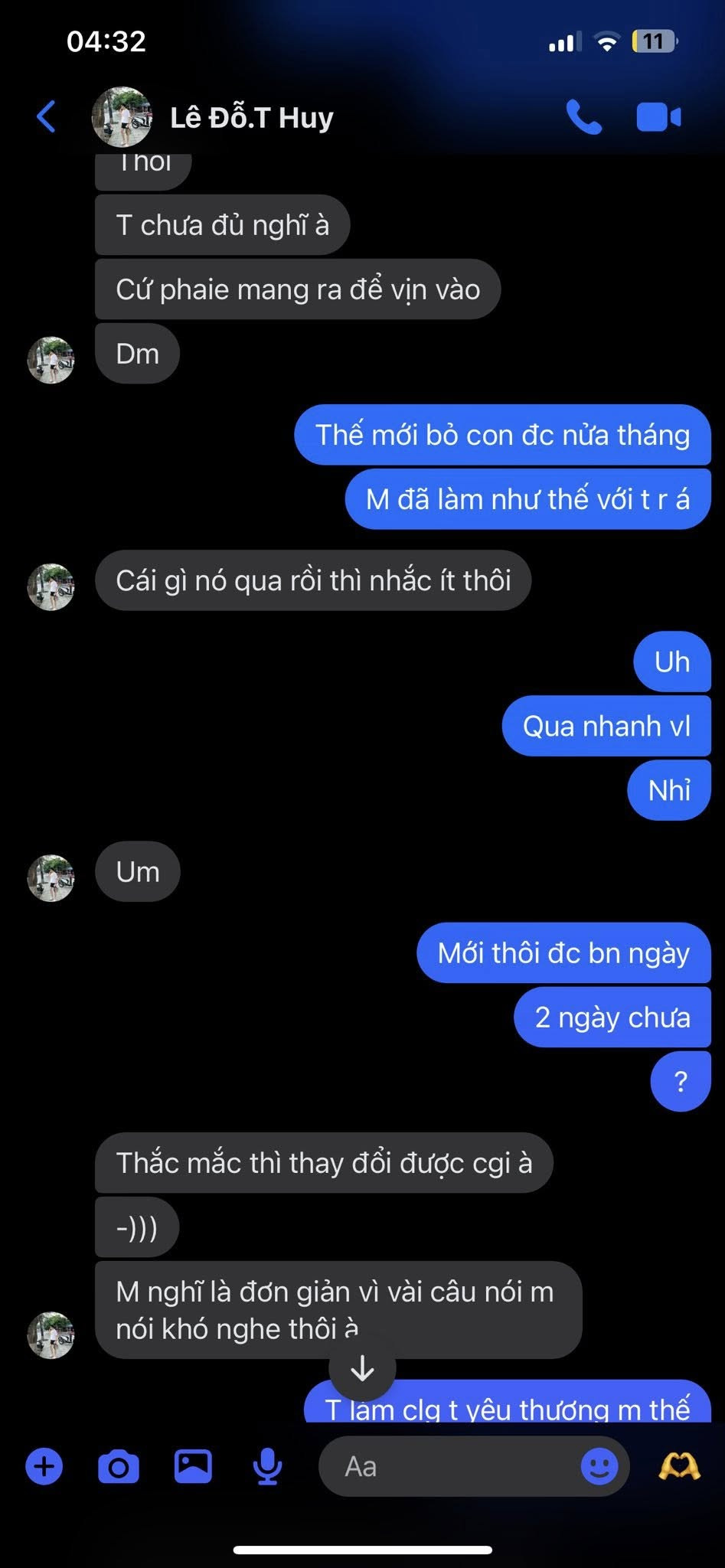Record a voice message with the microphone
Image resolution: width=725 pixels, height=1568 pixels.
tap(267, 1466)
